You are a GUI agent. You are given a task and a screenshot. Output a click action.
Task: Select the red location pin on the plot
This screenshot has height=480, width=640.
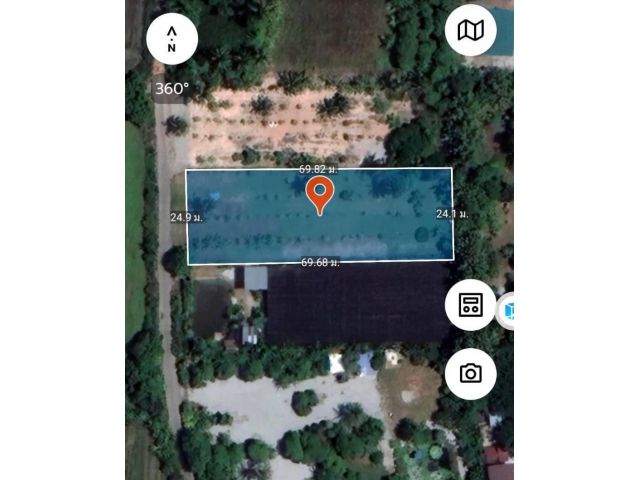point(319,195)
